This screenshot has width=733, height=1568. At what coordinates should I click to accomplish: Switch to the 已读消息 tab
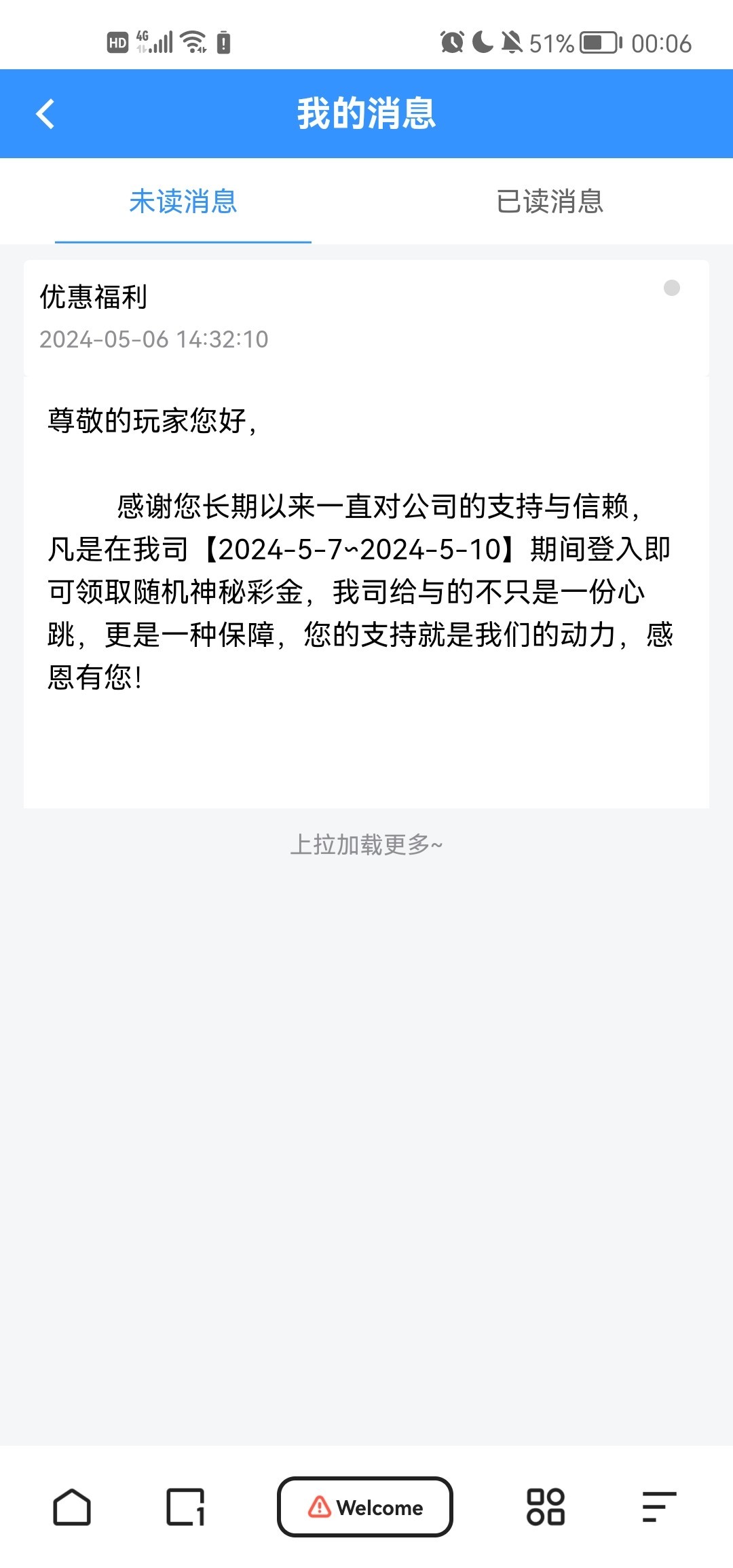click(x=550, y=202)
